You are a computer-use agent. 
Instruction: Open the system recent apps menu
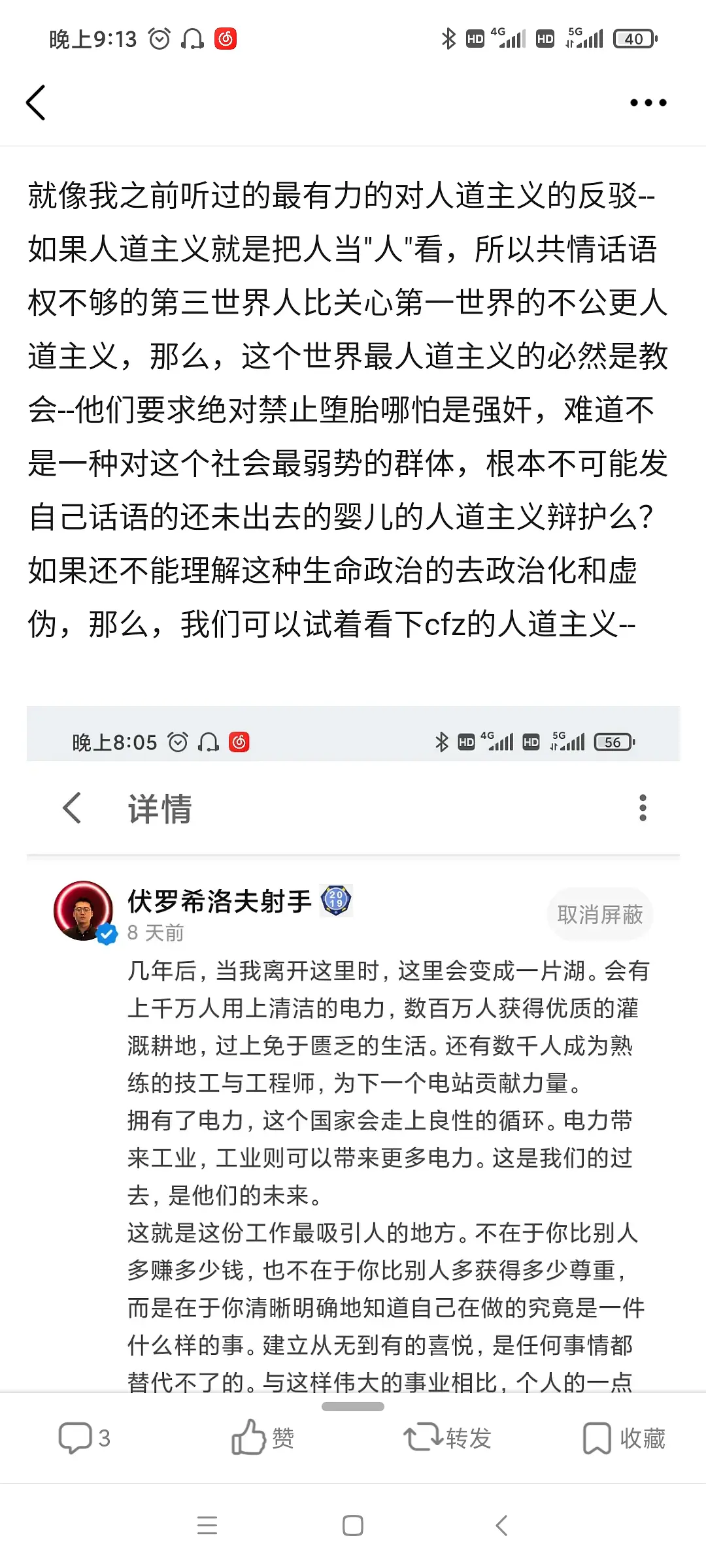(207, 1526)
